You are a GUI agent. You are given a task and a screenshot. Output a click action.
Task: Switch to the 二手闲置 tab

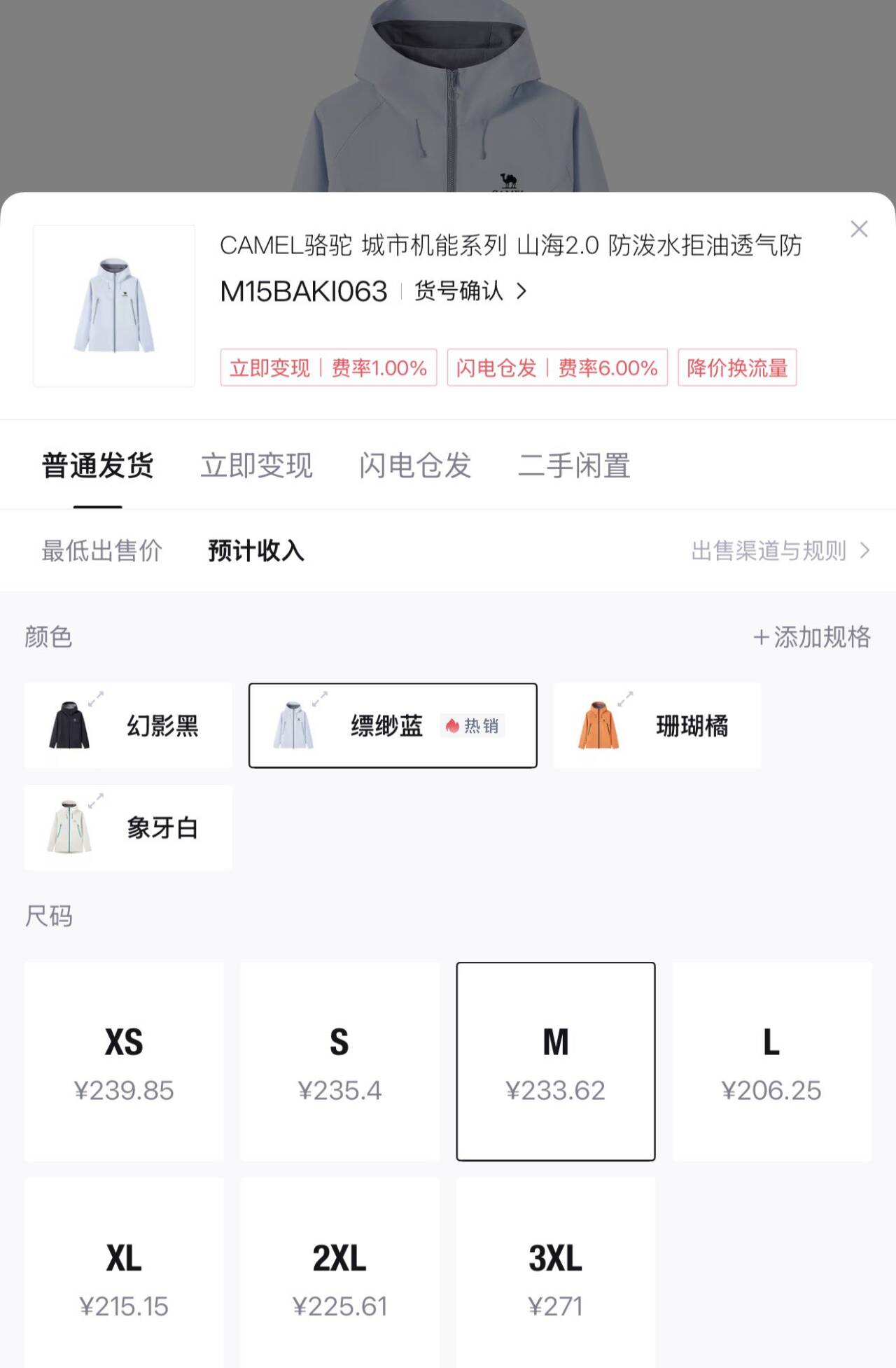point(574,466)
